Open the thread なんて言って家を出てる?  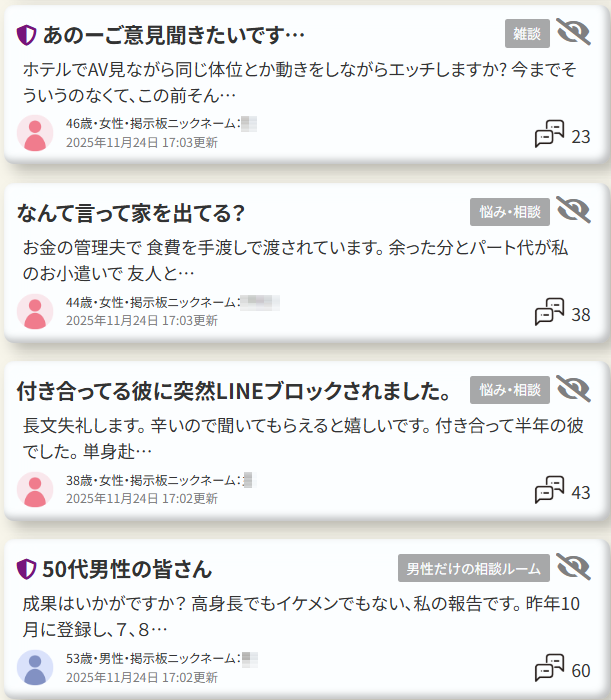click(x=131, y=213)
